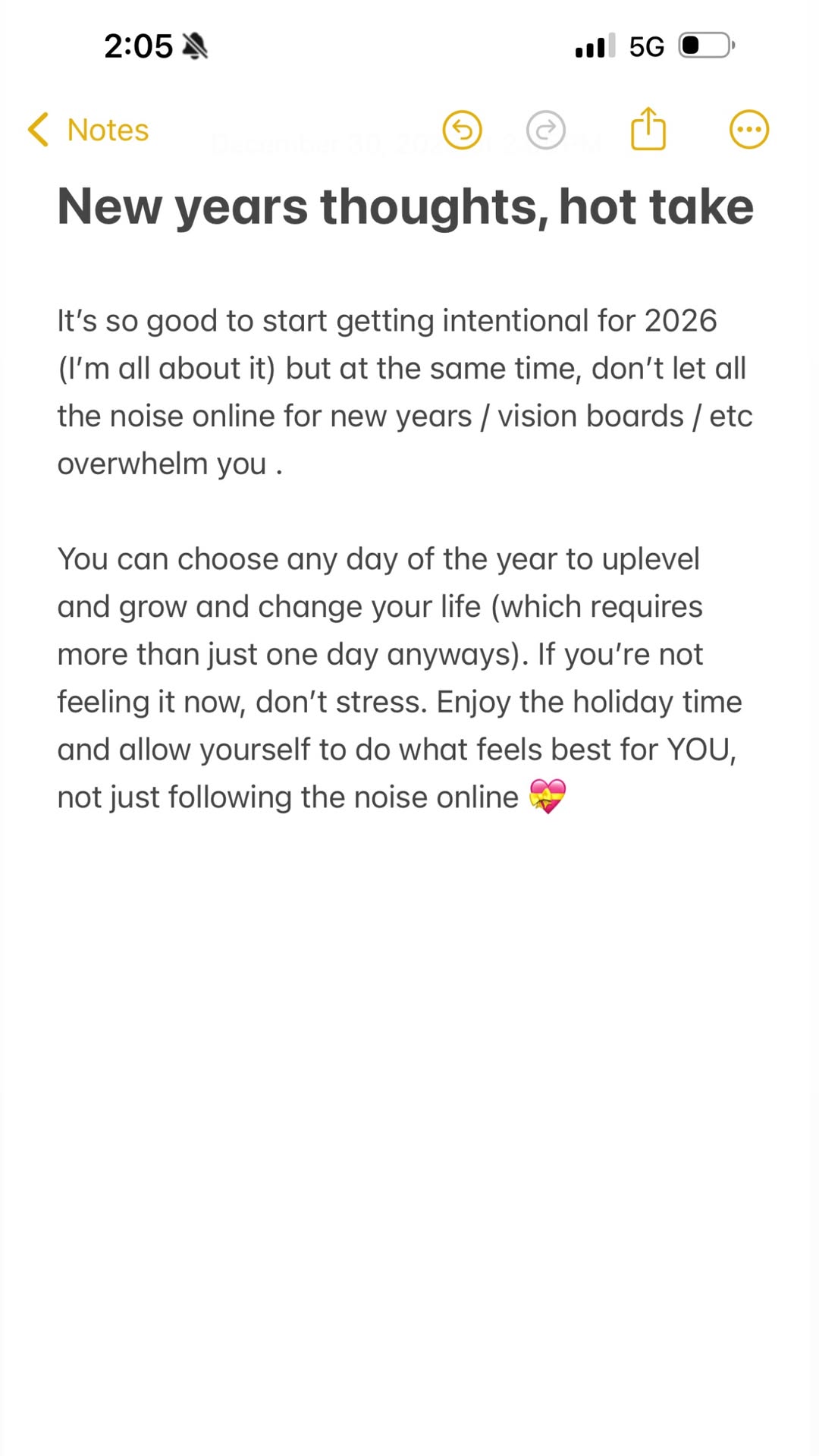Tap the redo arrow icon
This screenshot has height=1456, width=819.
pyautogui.click(x=546, y=130)
